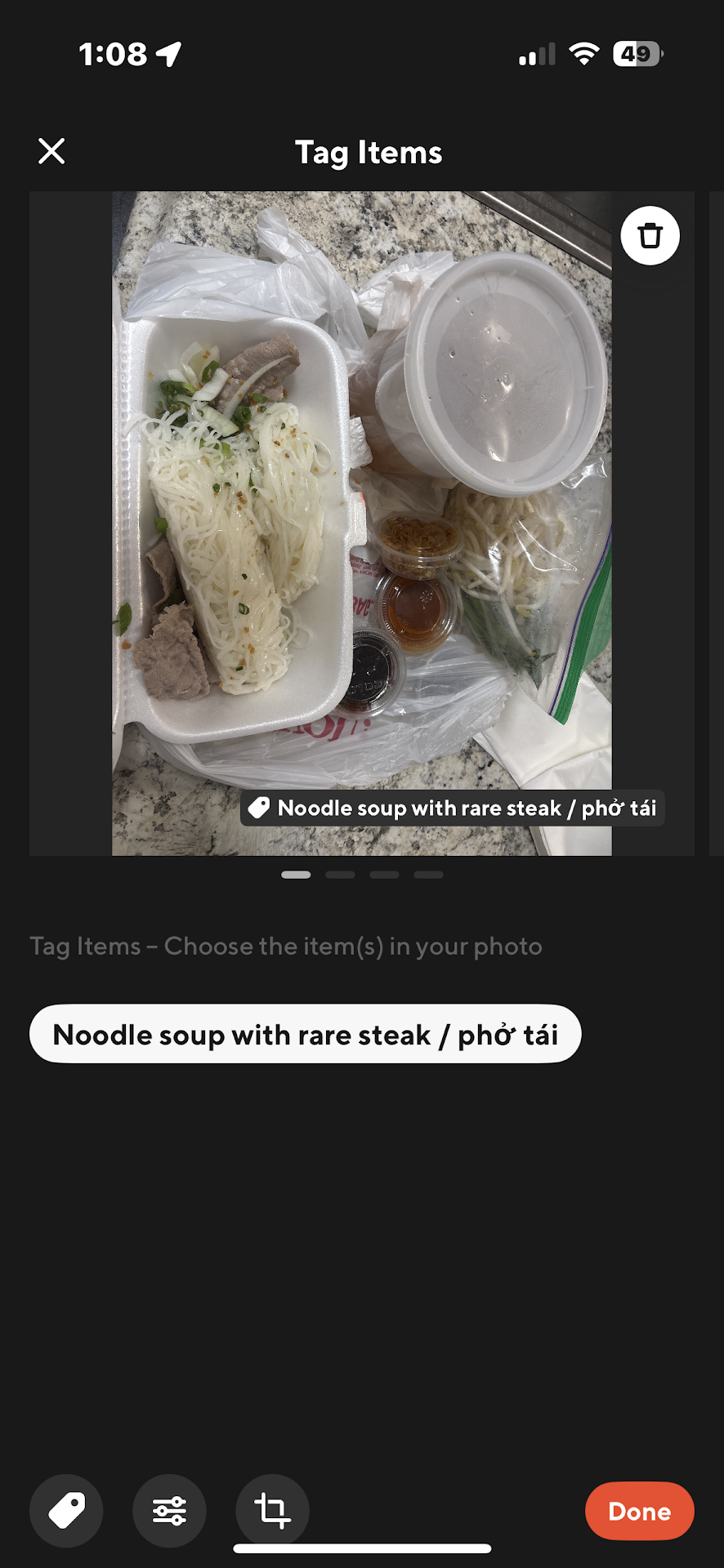
Task: Close the Tag Items screen
Action: (x=51, y=151)
